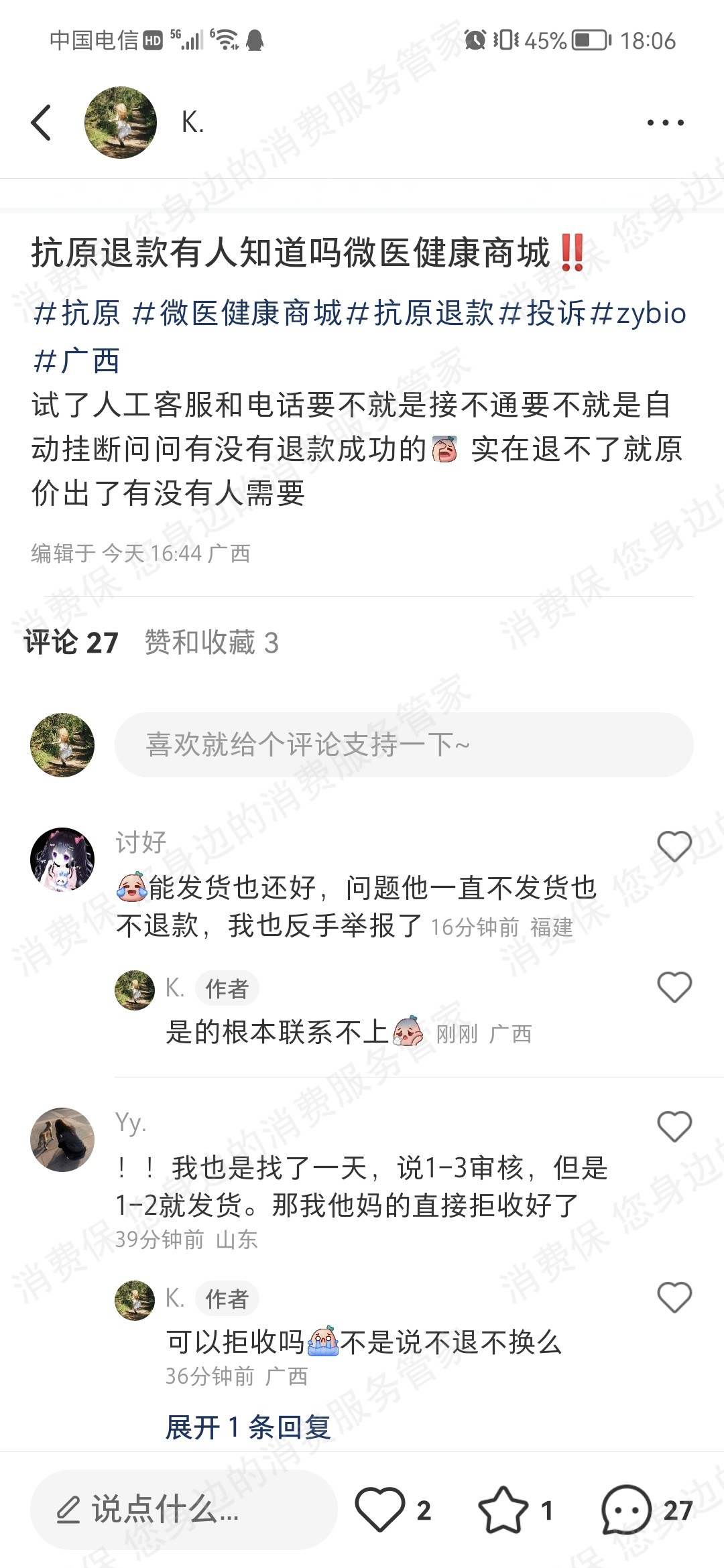Open the 说点什么 input at bottom
The image size is (724, 1568).
tap(182, 1510)
